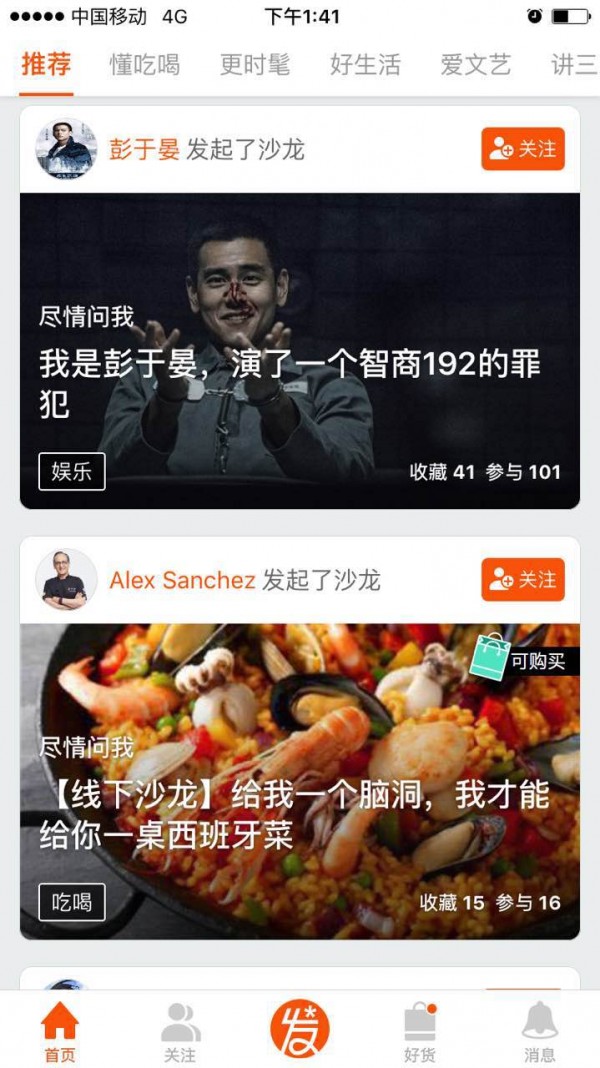This screenshot has width=600, height=1068.
Task: View Alex Sanchez's profile picture
Action: (66, 580)
